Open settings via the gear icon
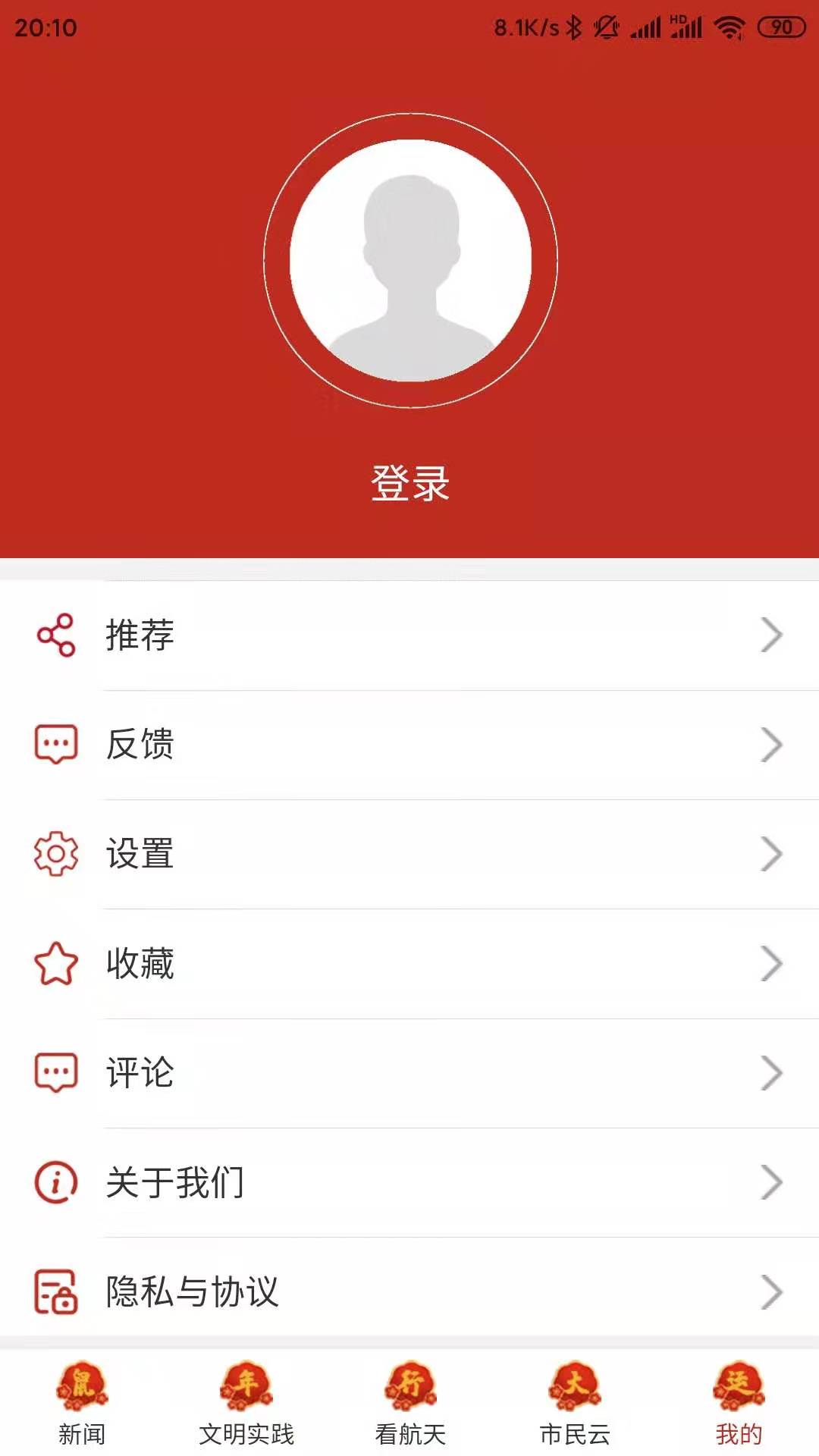 click(55, 855)
